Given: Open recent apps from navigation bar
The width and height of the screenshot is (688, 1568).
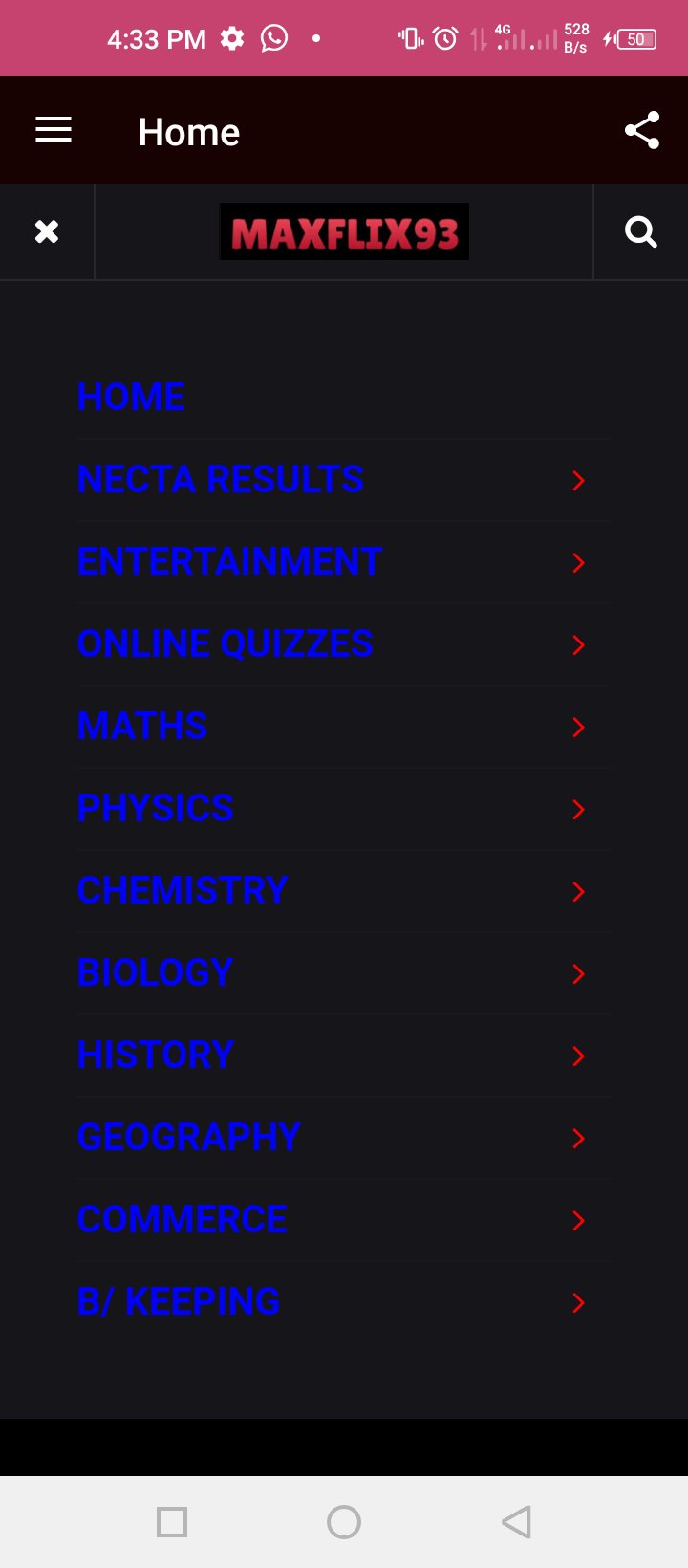Looking at the screenshot, I should [172, 1522].
